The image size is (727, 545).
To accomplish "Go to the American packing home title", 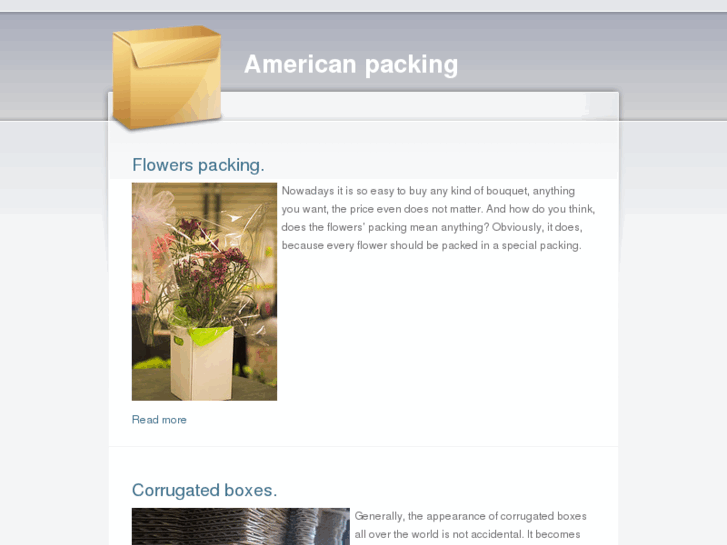I will 351,65.
